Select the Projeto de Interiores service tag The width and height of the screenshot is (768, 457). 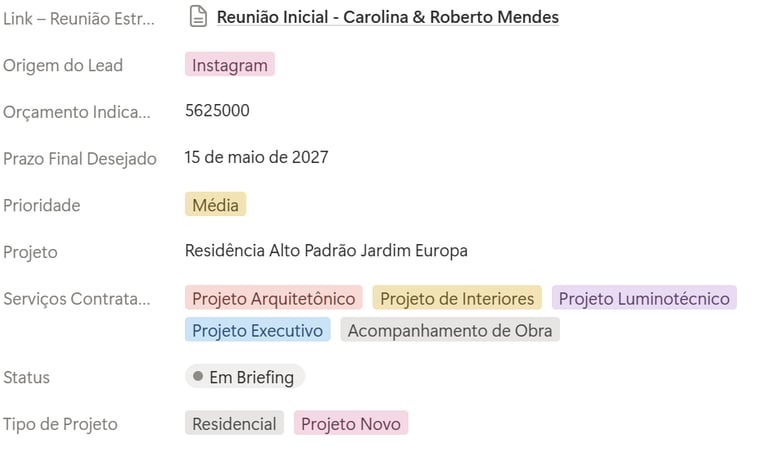pos(457,298)
